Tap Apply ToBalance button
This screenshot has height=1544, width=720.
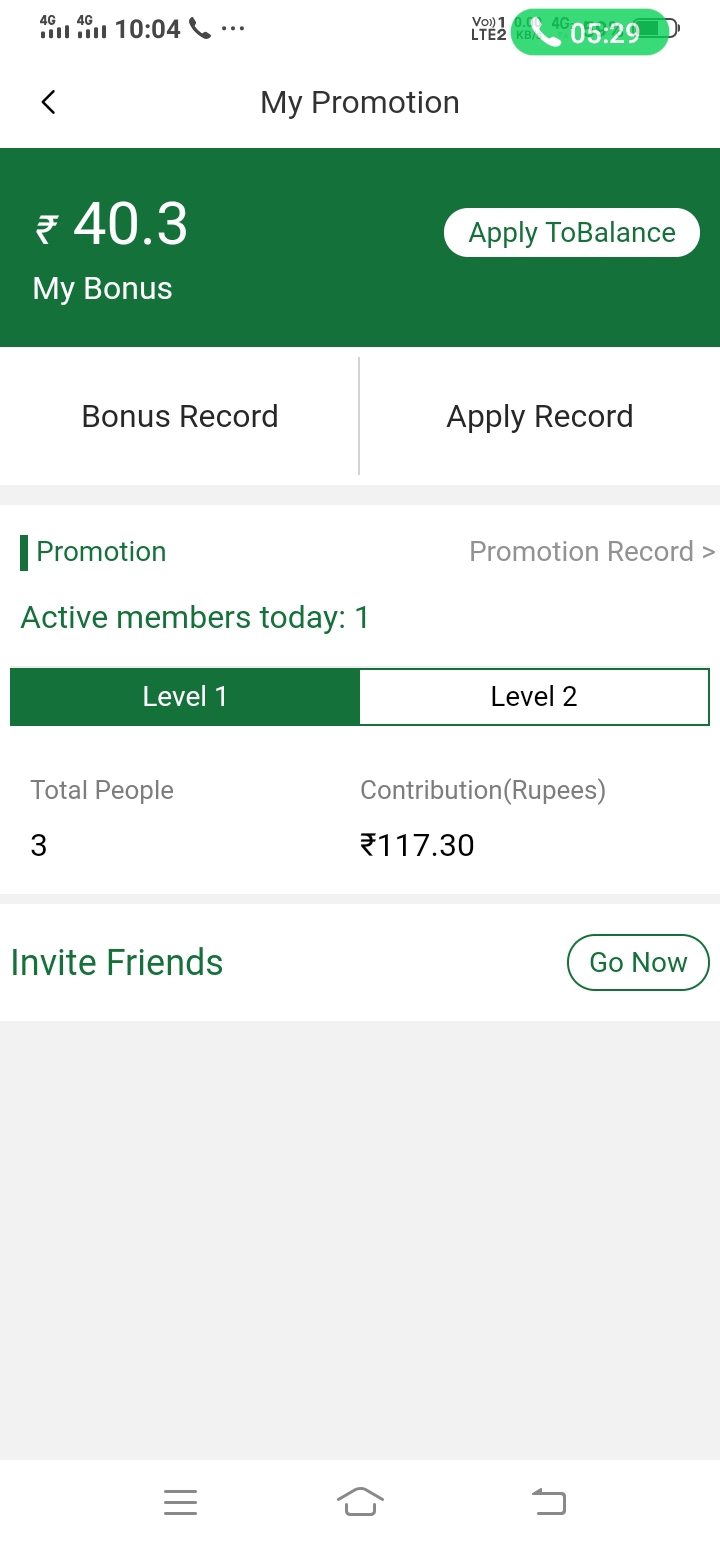click(571, 232)
